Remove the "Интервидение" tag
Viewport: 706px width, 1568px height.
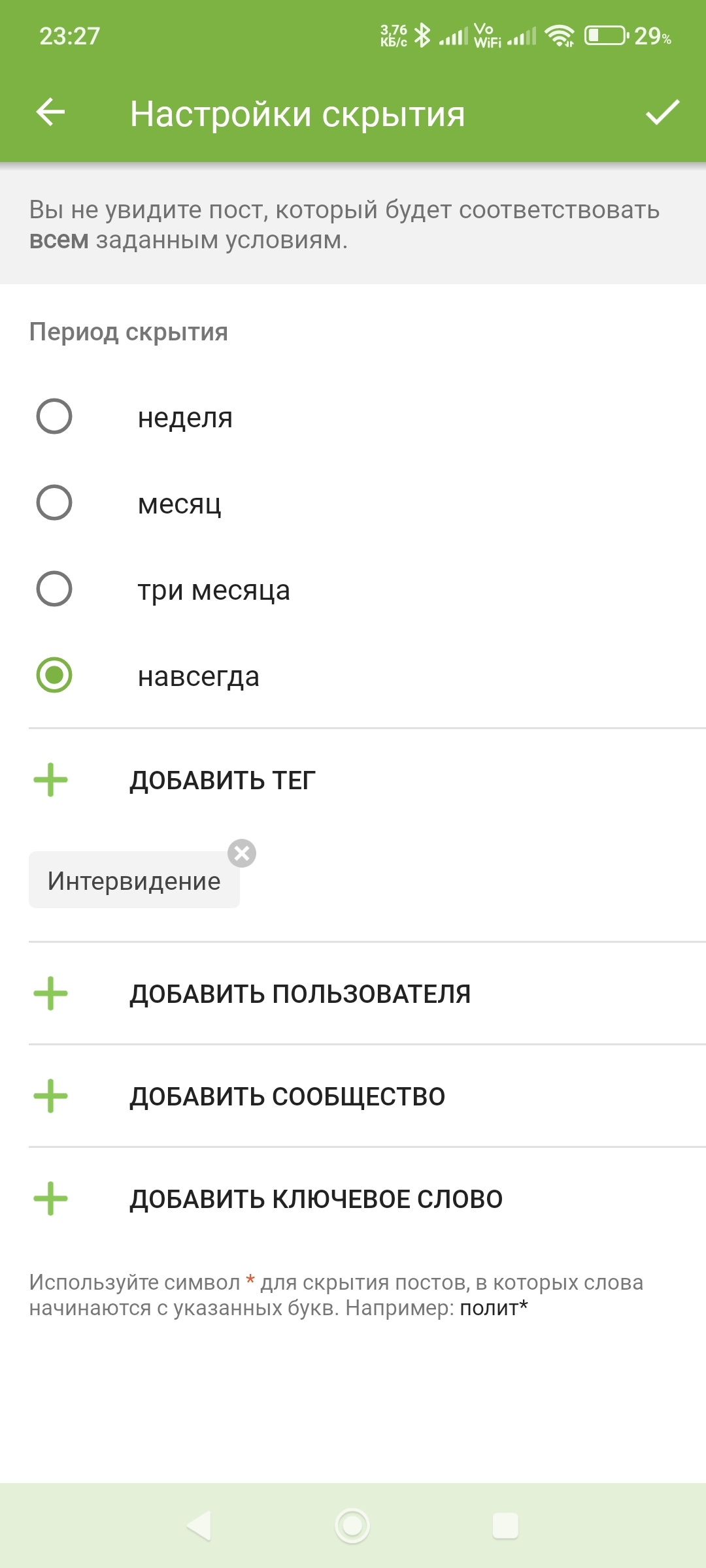coord(242,853)
